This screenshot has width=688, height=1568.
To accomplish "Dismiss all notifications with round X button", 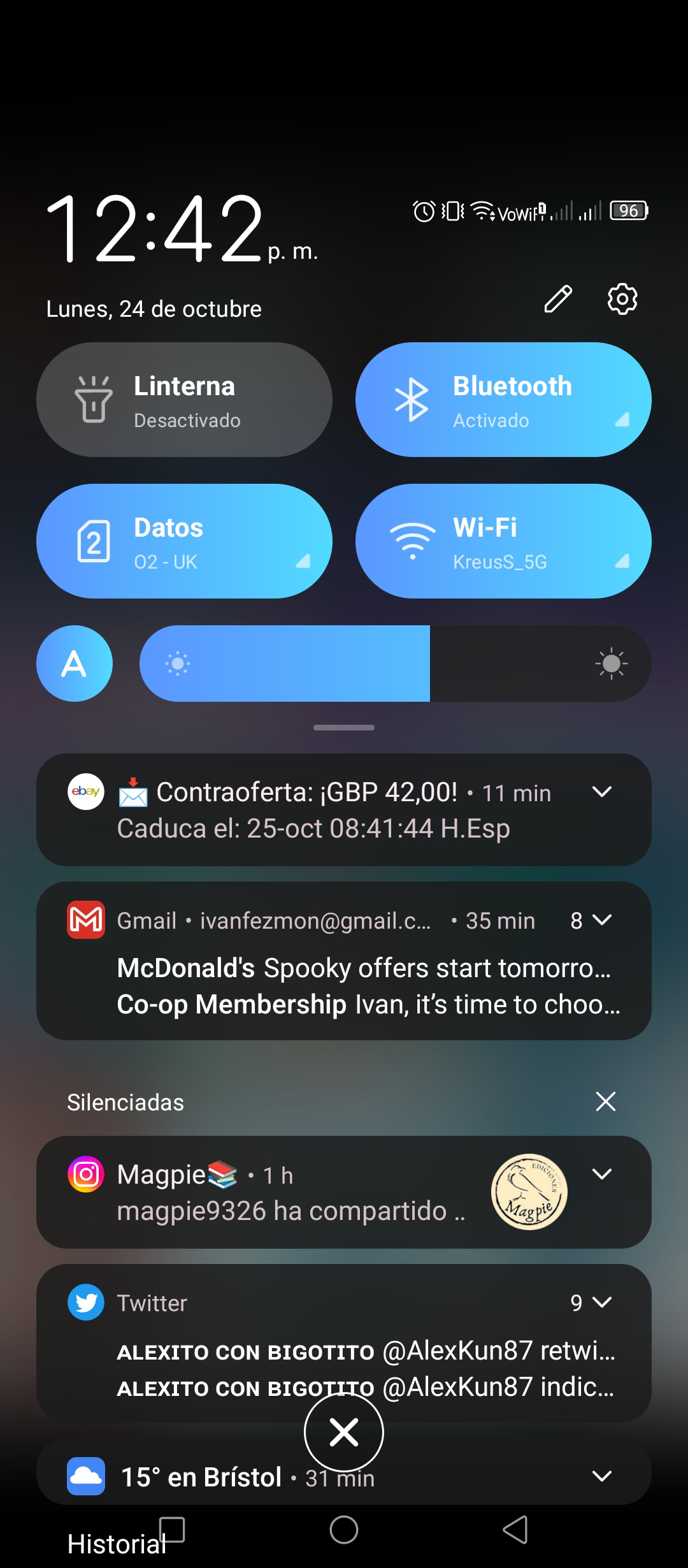I will [x=344, y=1432].
